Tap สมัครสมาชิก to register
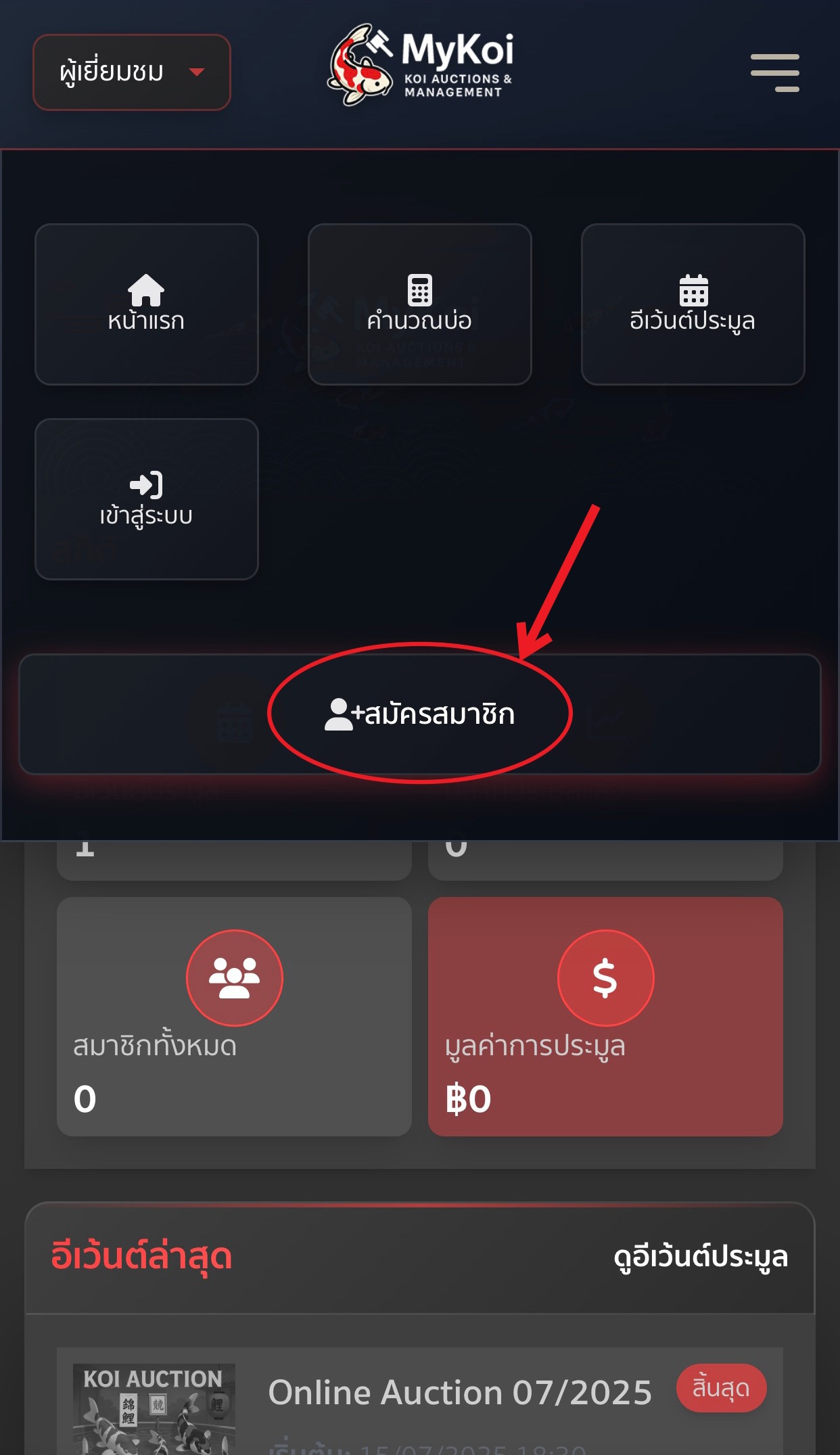The image size is (840, 1455). (x=419, y=714)
